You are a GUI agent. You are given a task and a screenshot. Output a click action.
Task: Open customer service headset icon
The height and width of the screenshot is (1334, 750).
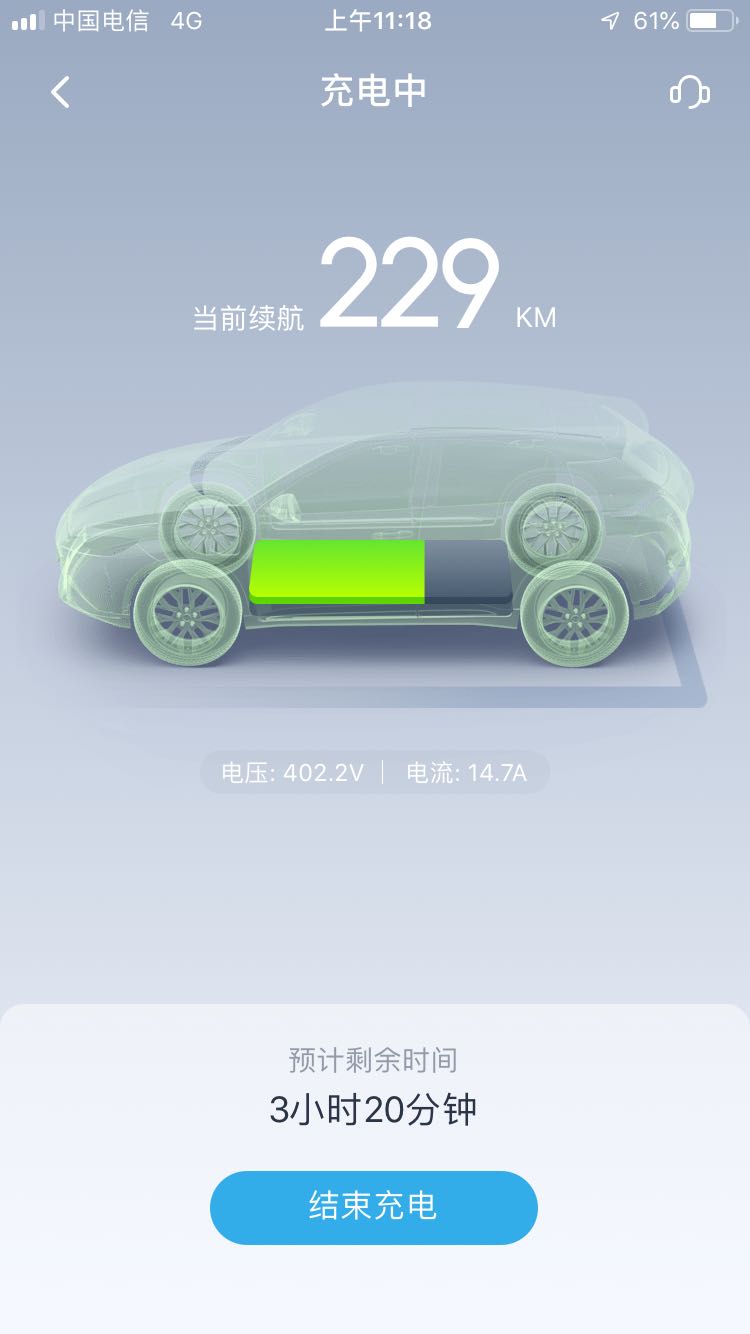(x=689, y=93)
